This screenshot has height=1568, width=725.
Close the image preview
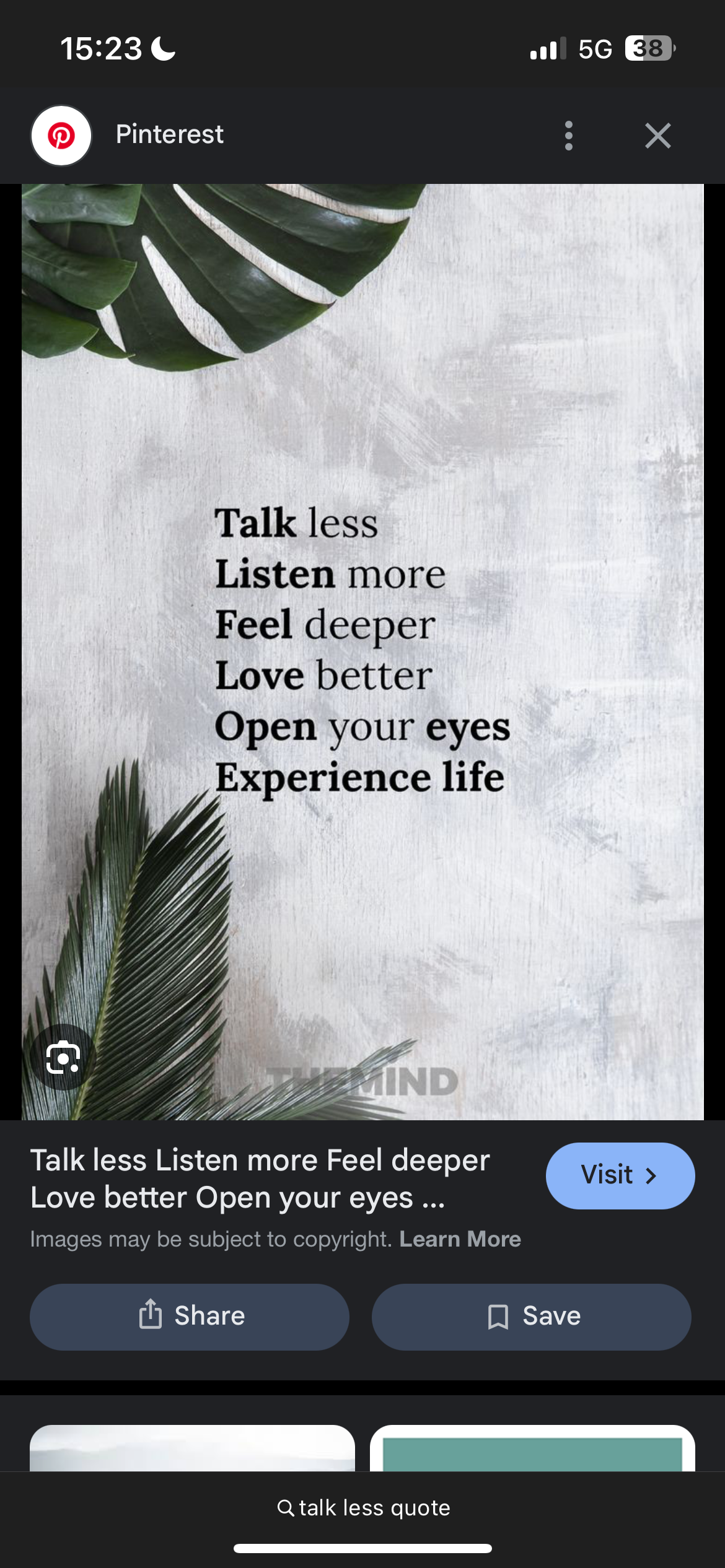coord(657,136)
